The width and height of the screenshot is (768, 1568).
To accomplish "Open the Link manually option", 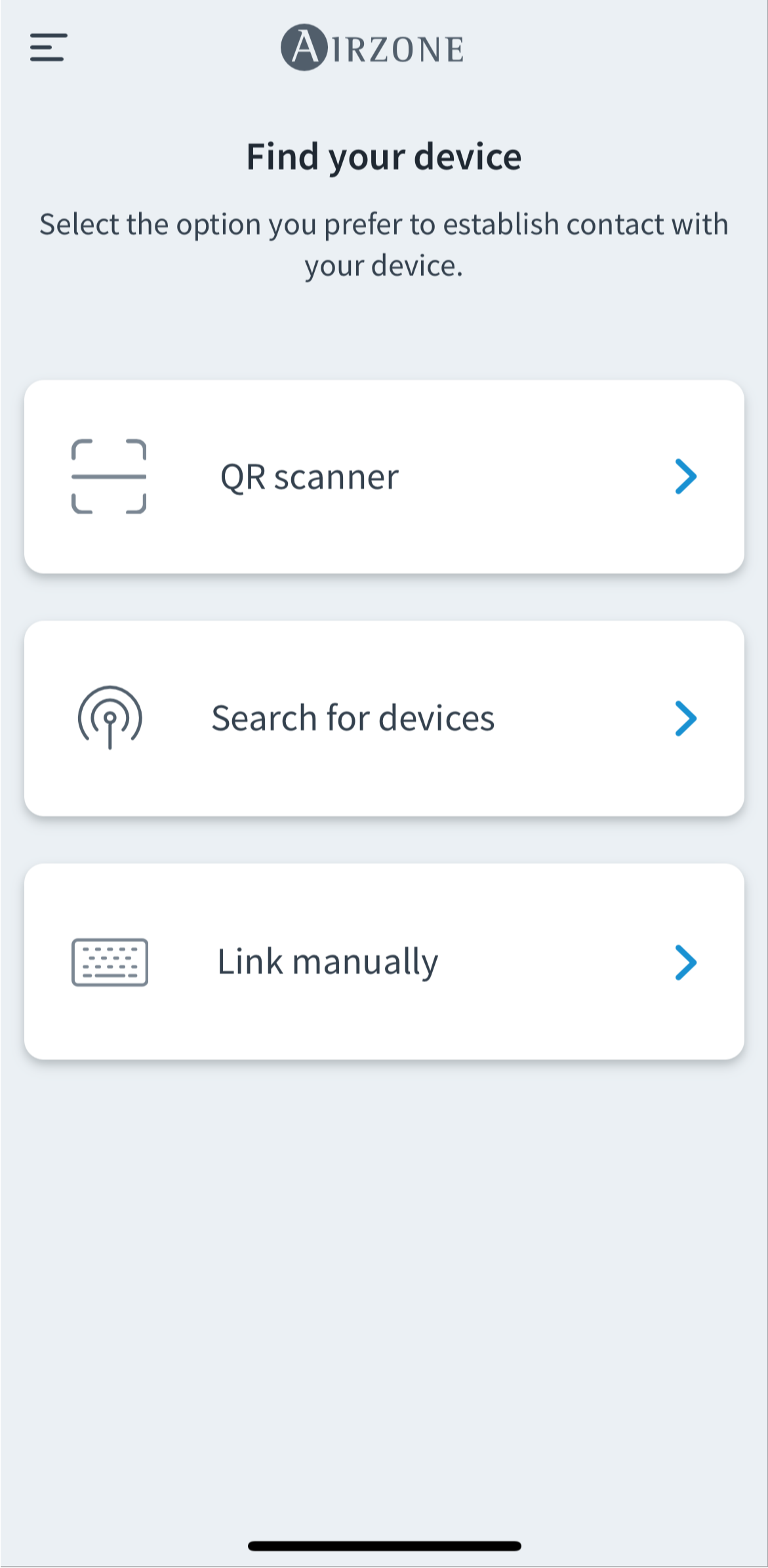I will 384,961.
